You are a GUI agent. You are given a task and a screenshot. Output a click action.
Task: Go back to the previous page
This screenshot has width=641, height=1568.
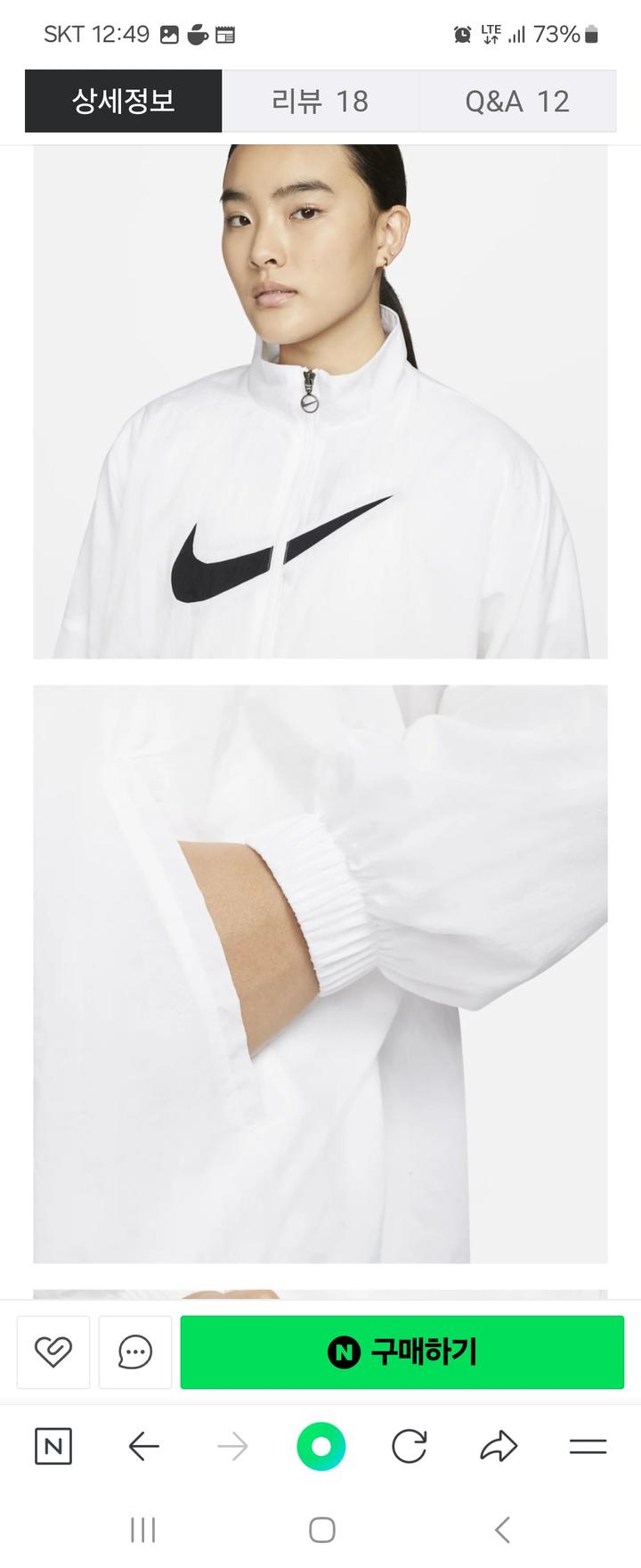[143, 1446]
